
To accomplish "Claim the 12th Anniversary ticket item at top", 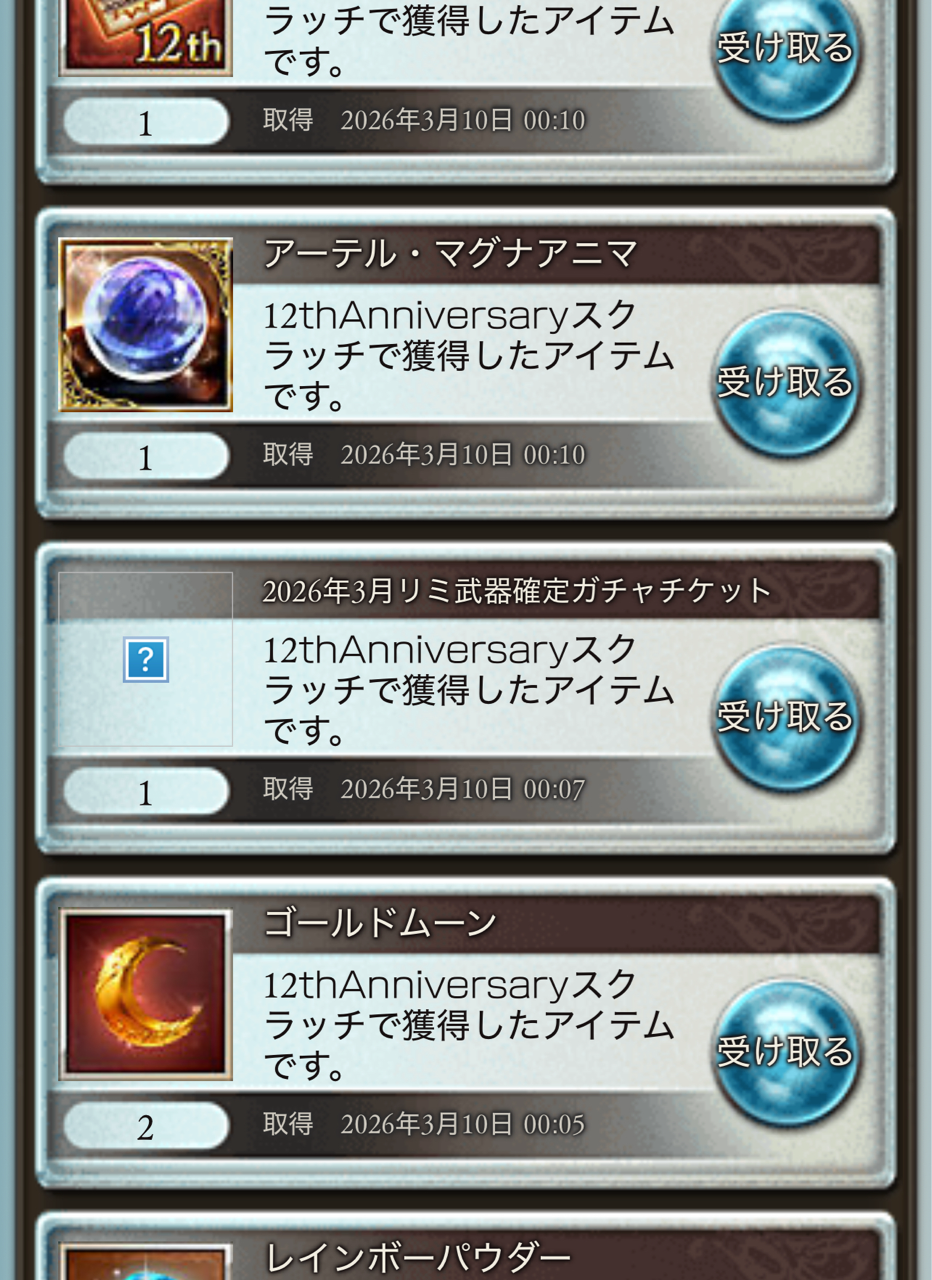I will (x=786, y=50).
